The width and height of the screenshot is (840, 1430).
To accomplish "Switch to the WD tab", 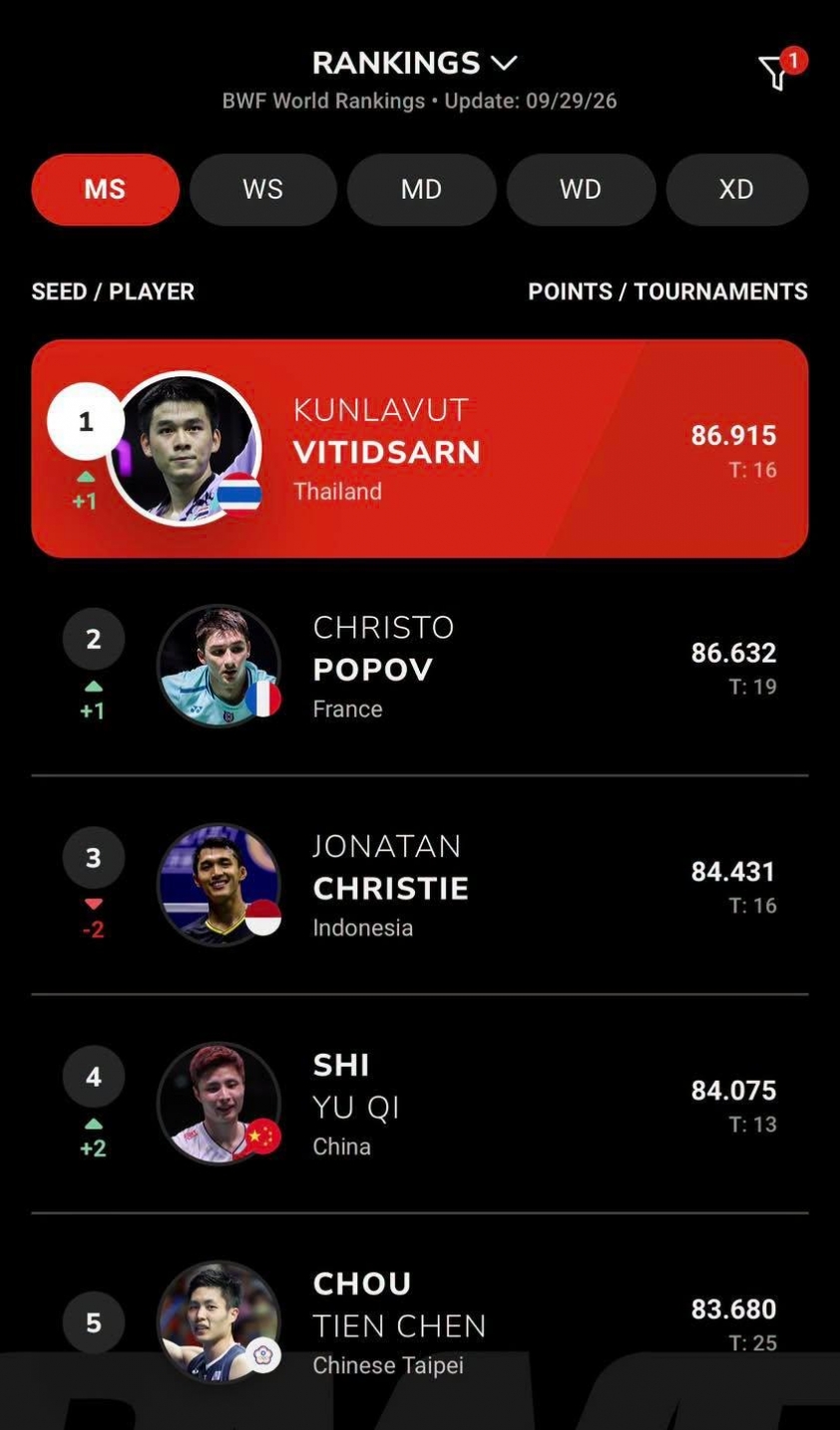I will pos(581,190).
